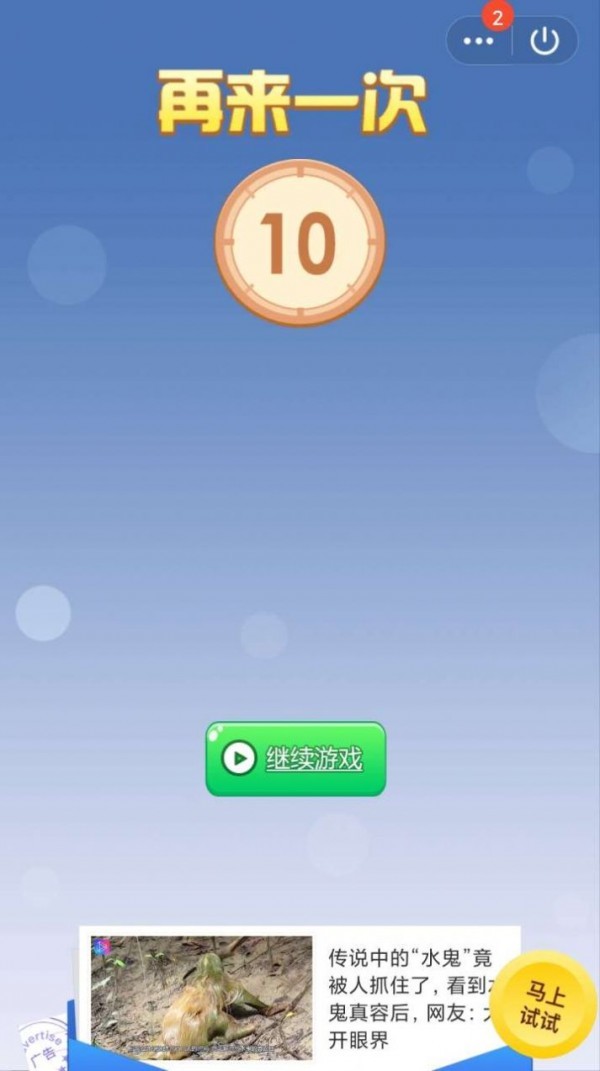Close the mini program with power icon
The width and height of the screenshot is (600, 1071).
pyautogui.click(x=544, y=41)
